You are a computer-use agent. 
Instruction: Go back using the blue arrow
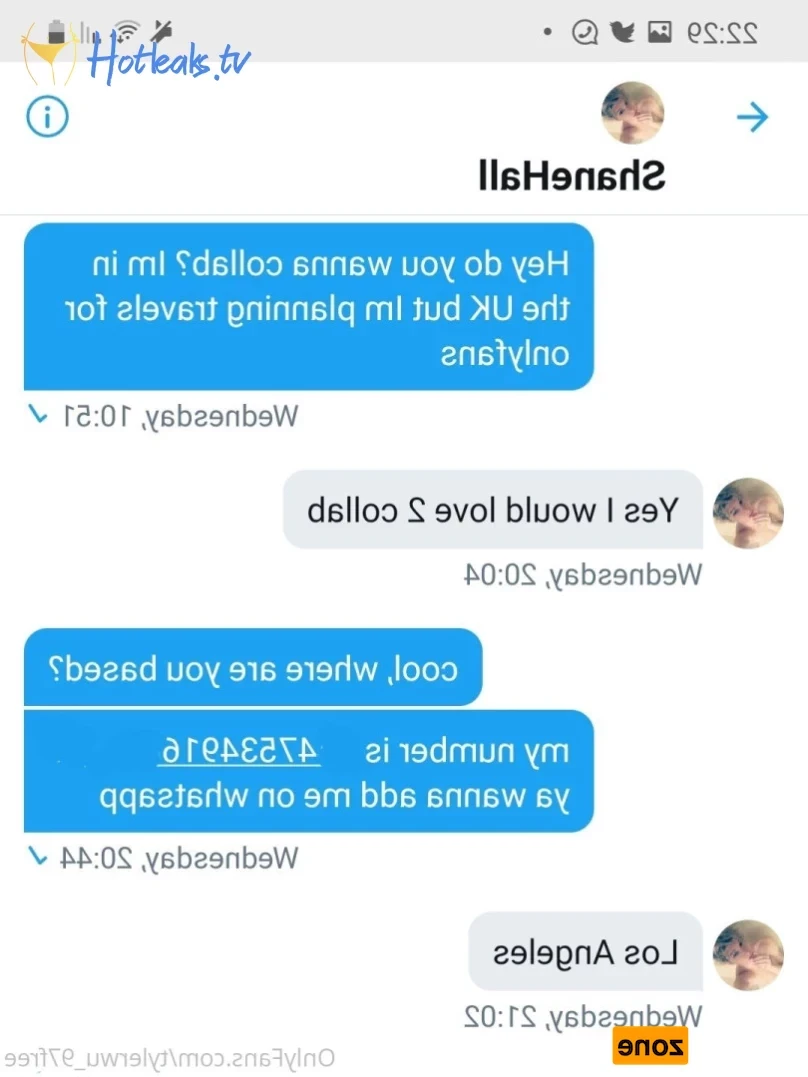[x=752, y=118]
